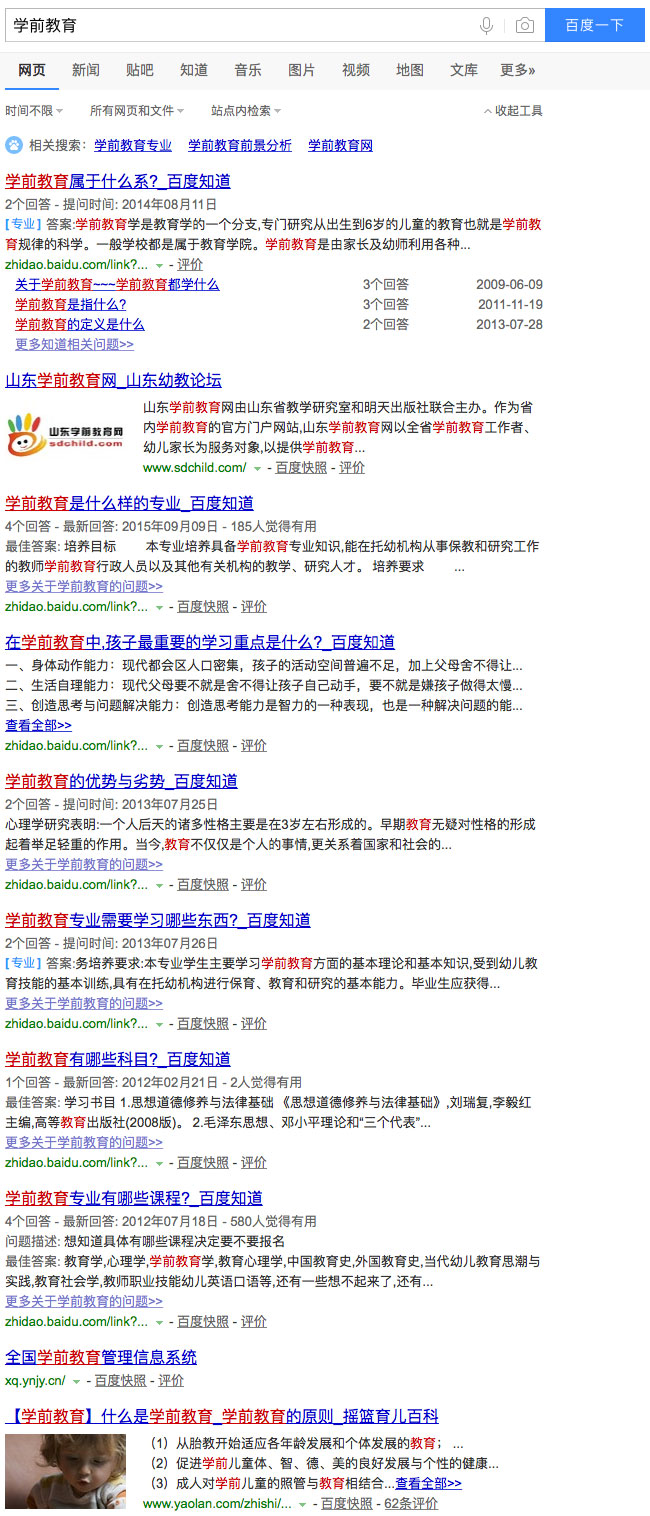The width and height of the screenshot is (650, 1516).
Task: Tap the search box containing 学前教育
Action: tap(240, 25)
